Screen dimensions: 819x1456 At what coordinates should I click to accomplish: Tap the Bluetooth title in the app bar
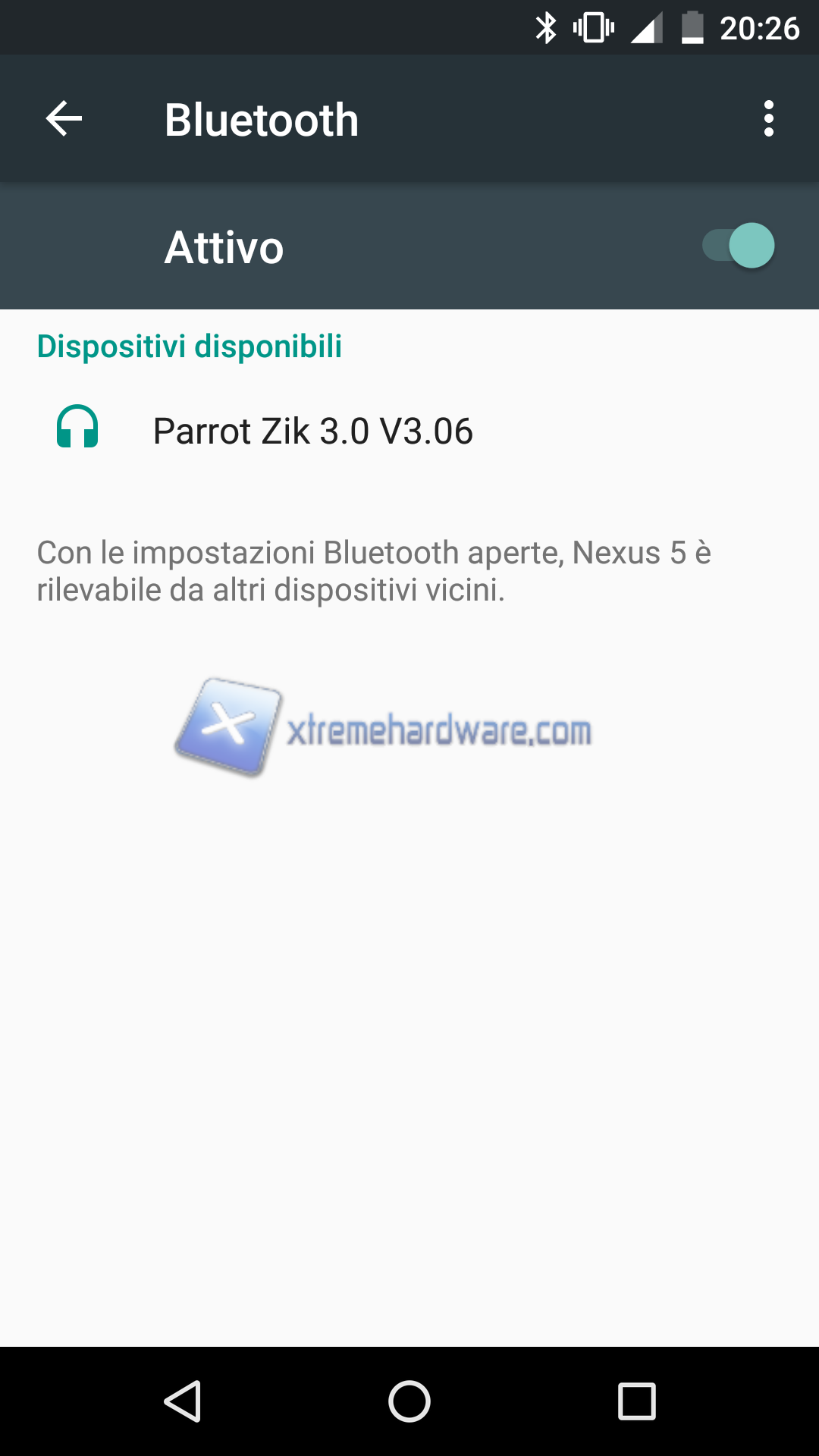[x=262, y=118]
